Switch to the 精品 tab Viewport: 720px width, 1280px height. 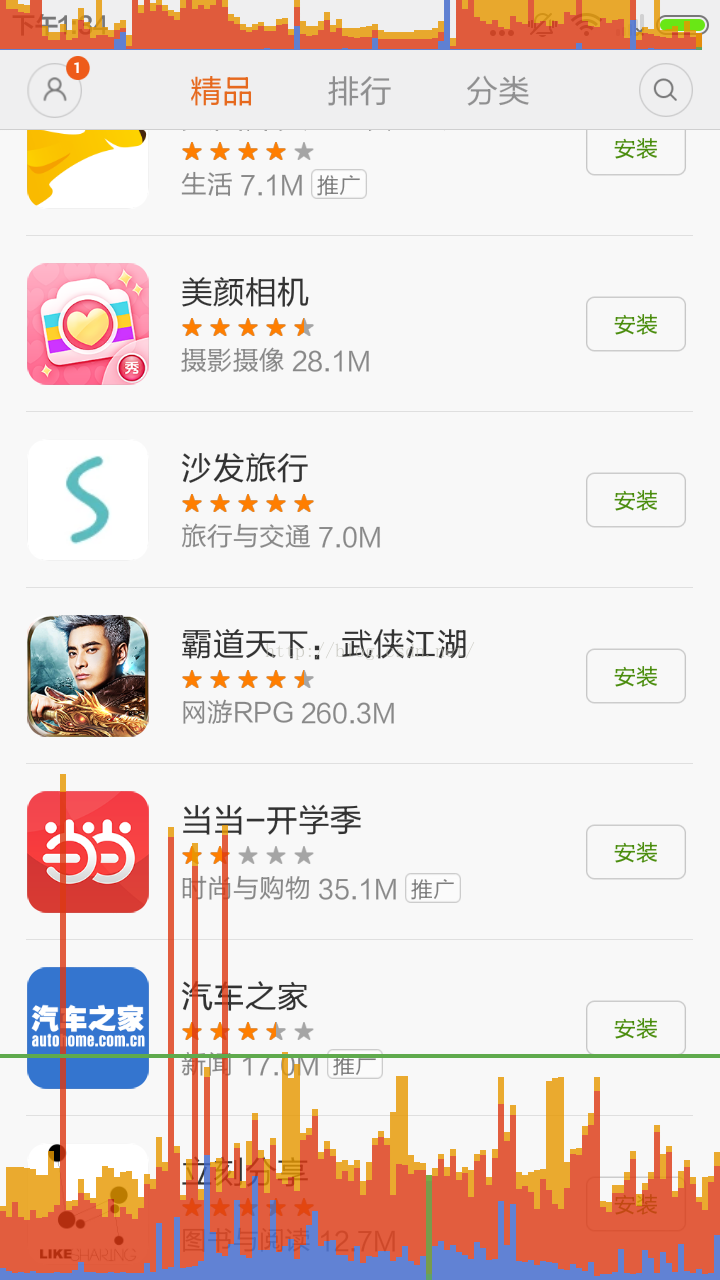[x=221, y=91]
